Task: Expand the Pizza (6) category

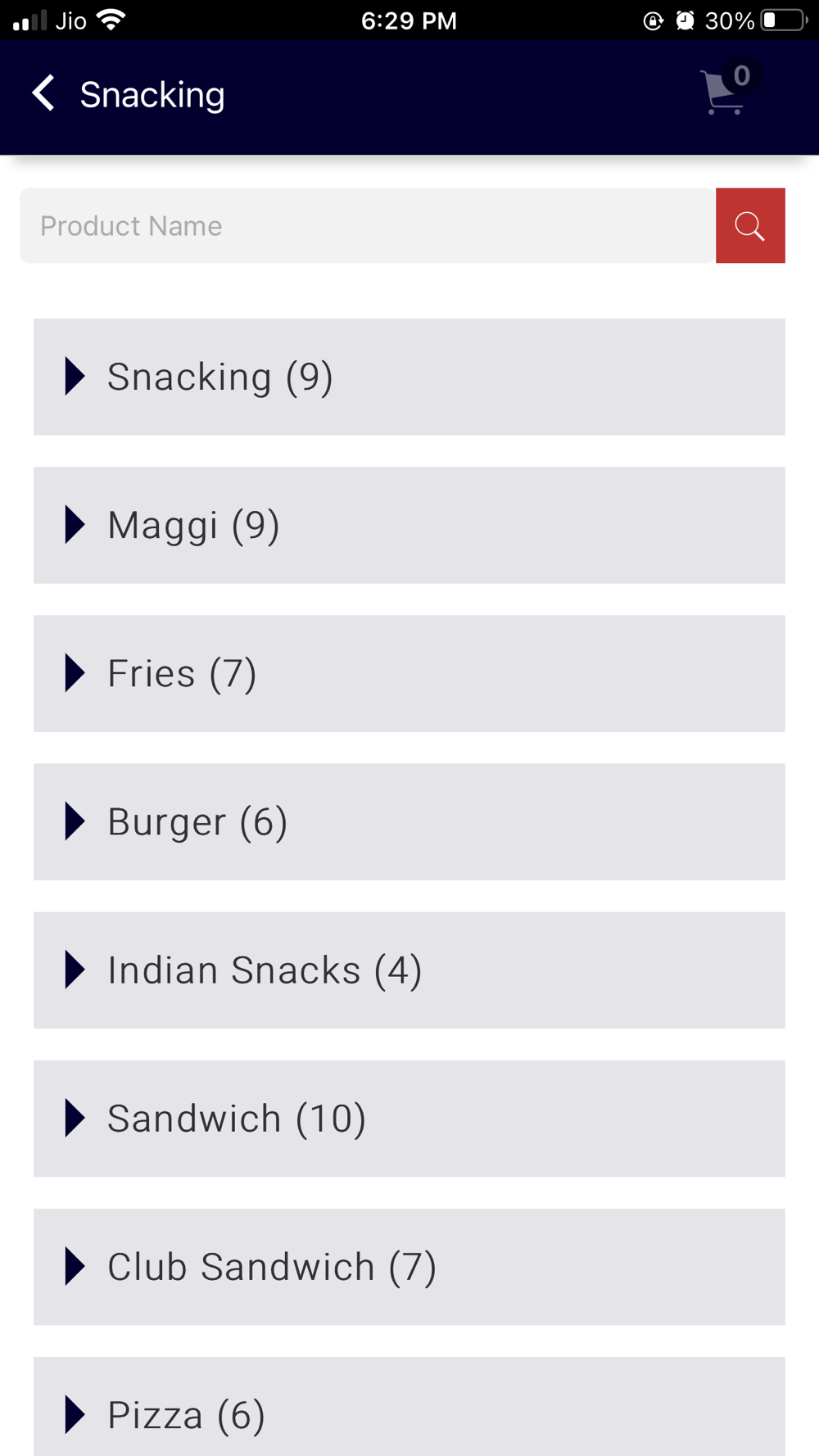Action: point(409,1406)
